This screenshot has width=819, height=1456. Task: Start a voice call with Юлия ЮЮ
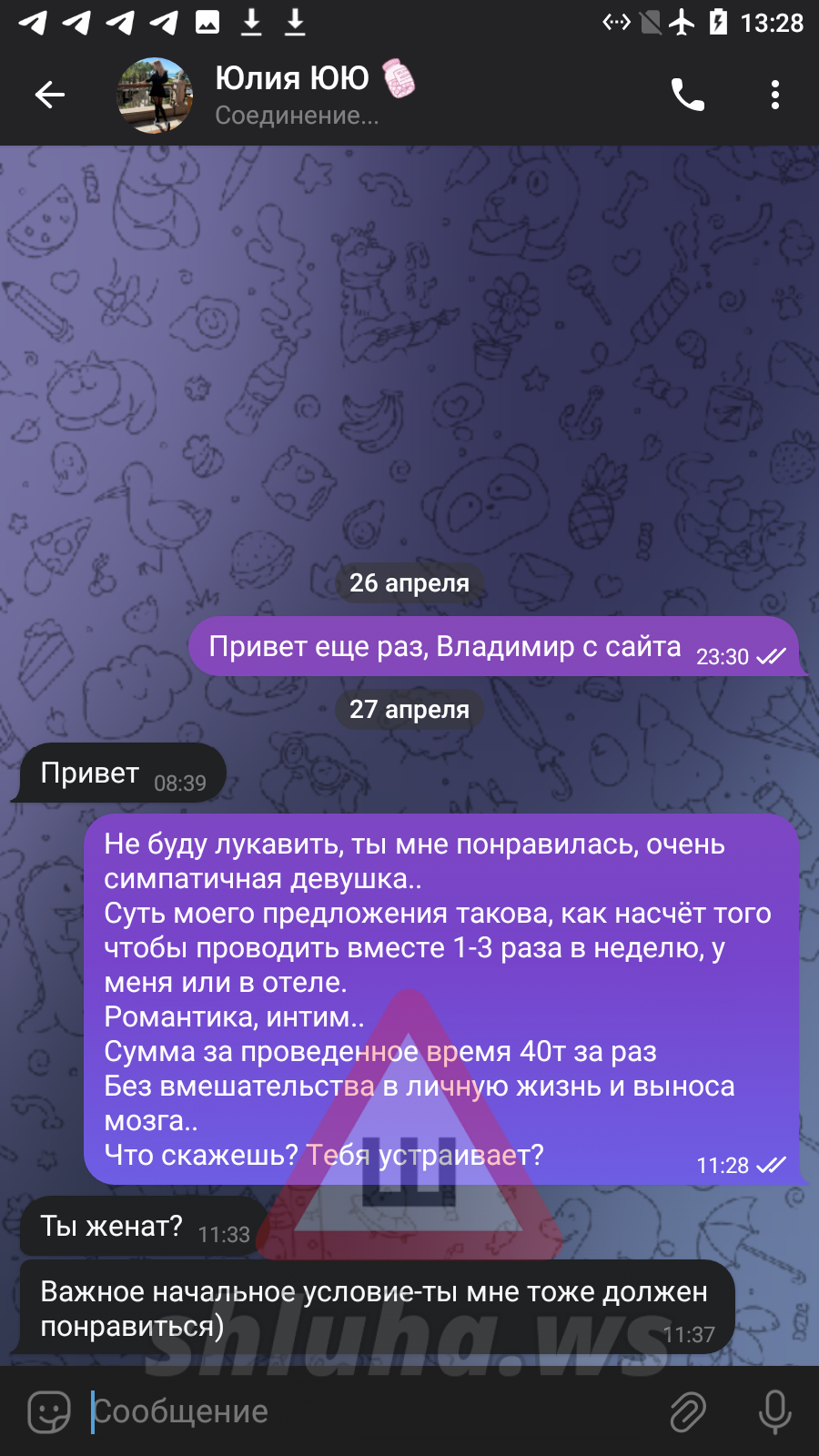688,95
